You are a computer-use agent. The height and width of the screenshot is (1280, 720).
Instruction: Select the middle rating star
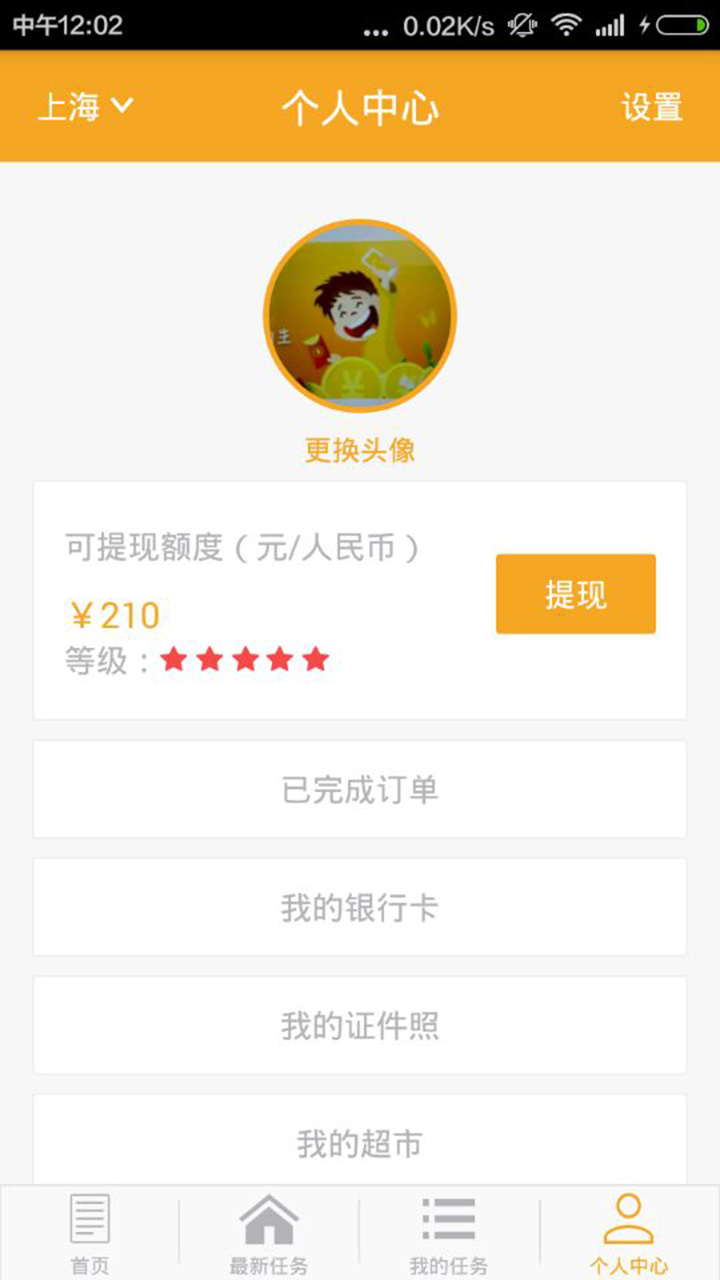(244, 658)
